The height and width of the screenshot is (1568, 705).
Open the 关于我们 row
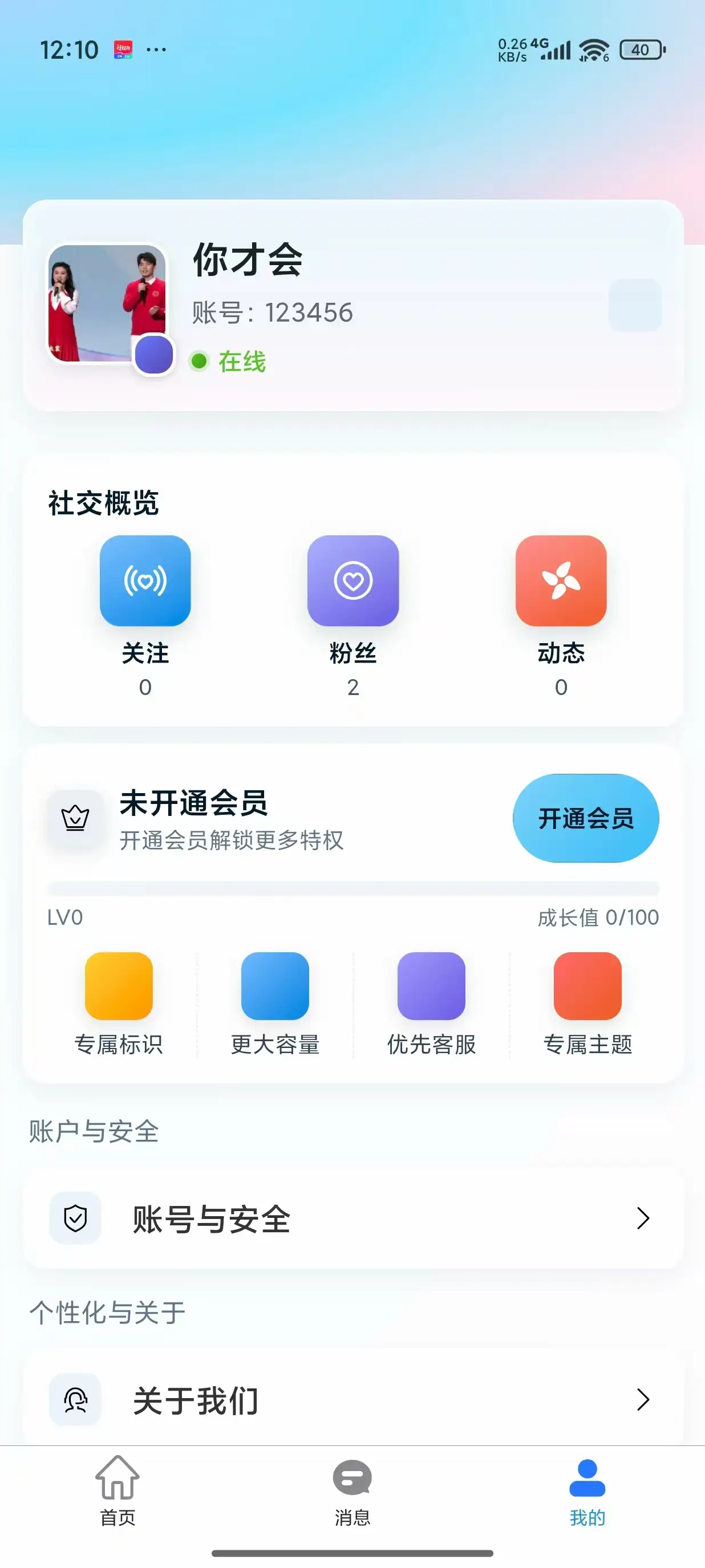pyautogui.click(x=352, y=1399)
